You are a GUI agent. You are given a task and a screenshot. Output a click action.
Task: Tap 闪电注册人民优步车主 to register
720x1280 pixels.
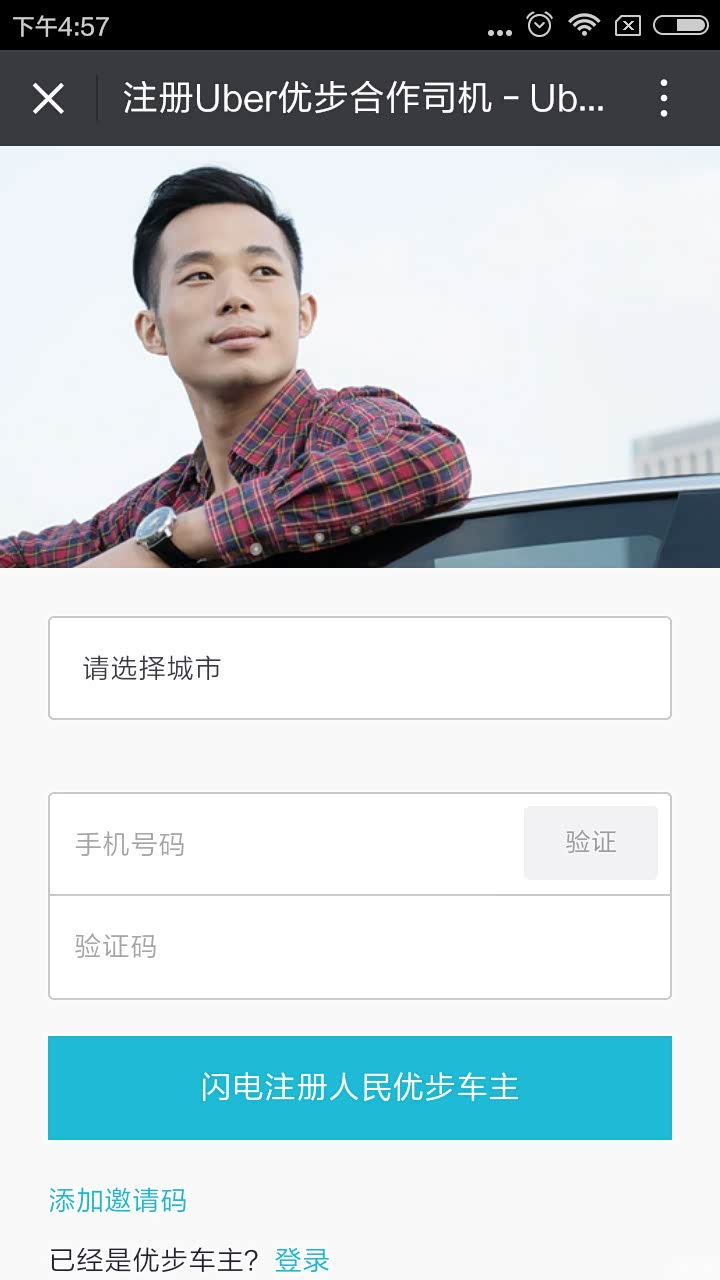pyautogui.click(x=360, y=1087)
